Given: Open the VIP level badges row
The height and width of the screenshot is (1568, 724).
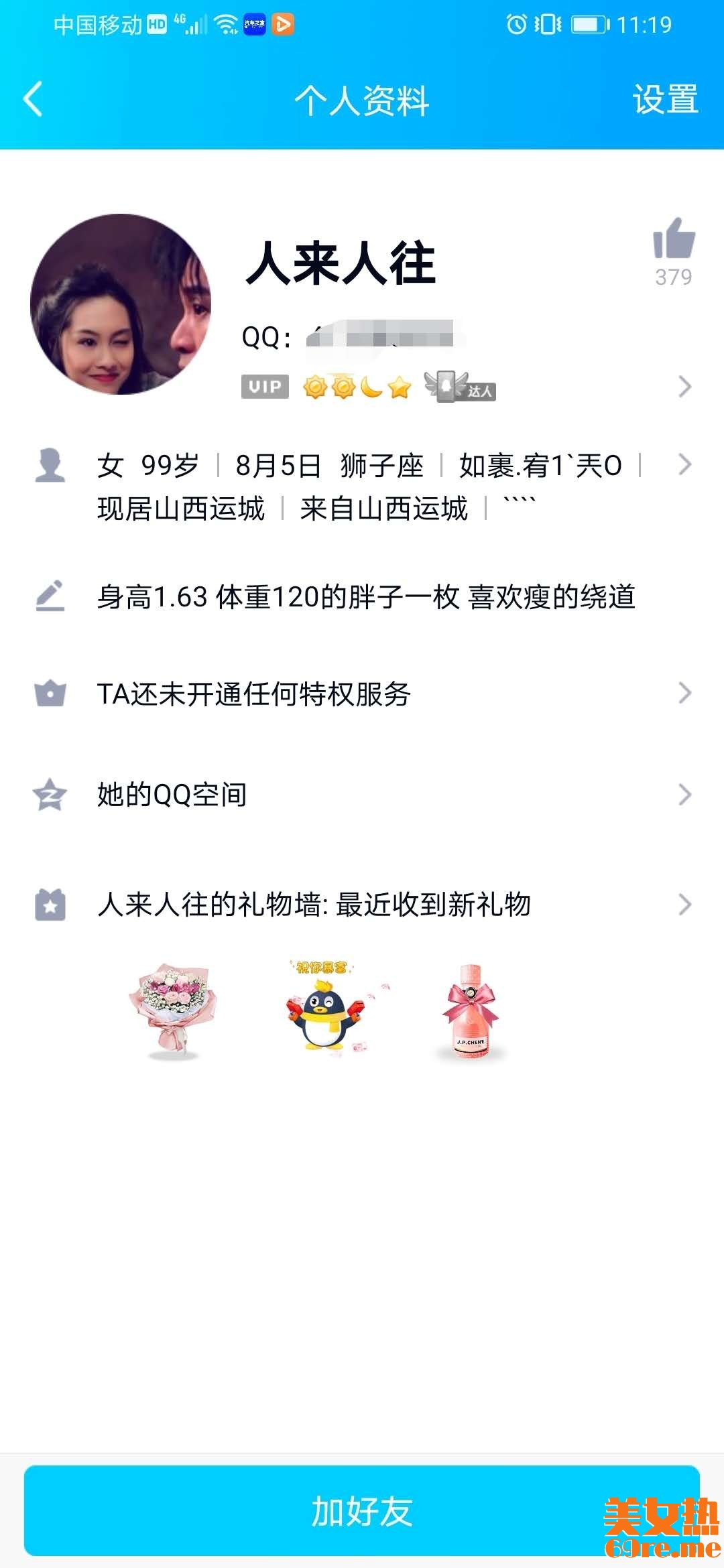Looking at the screenshot, I should [369, 387].
